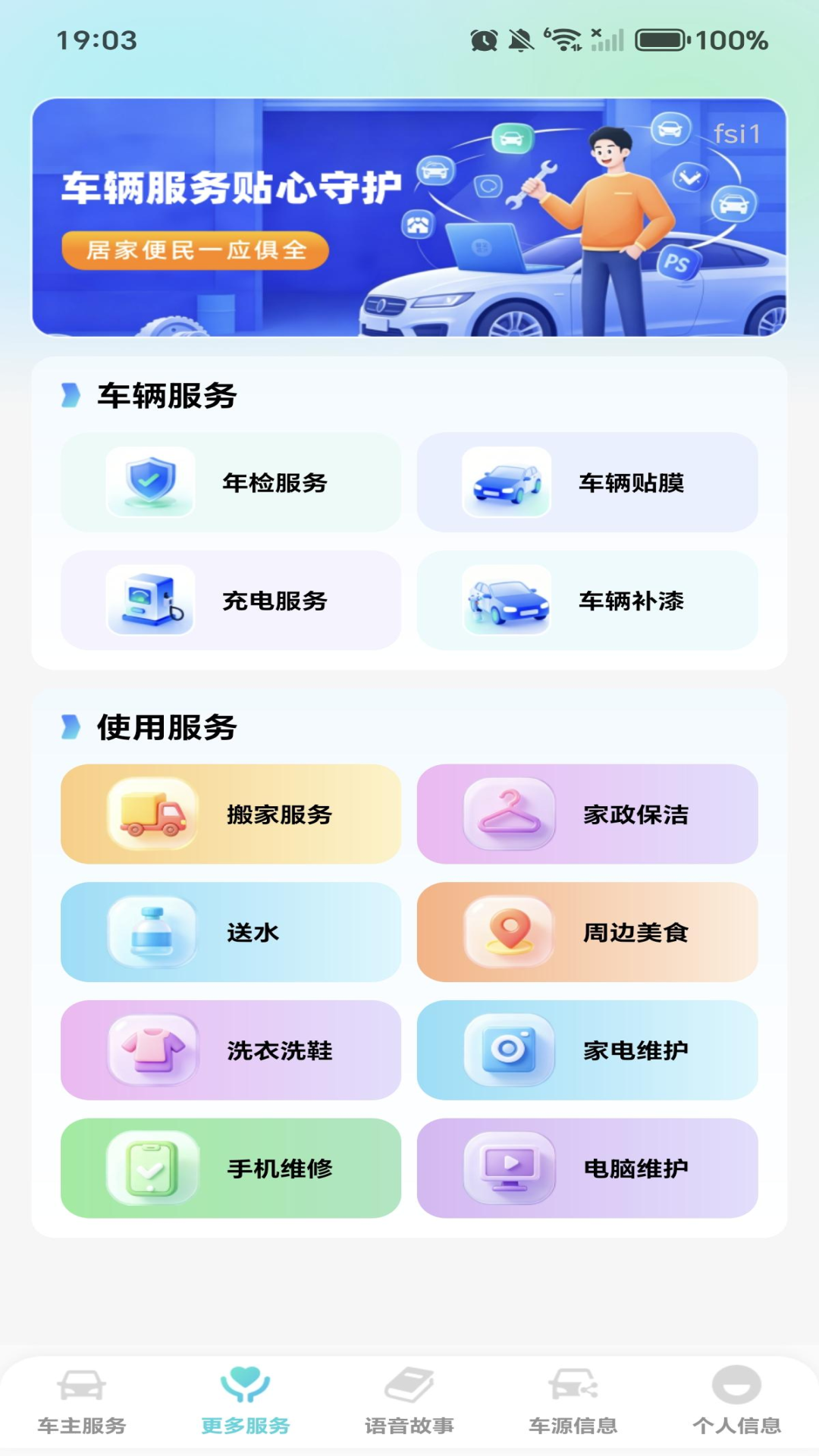Image resolution: width=819 pixels, height=1456 pixels.
Task: Open 电脑维护 card
Action: 587,1169
